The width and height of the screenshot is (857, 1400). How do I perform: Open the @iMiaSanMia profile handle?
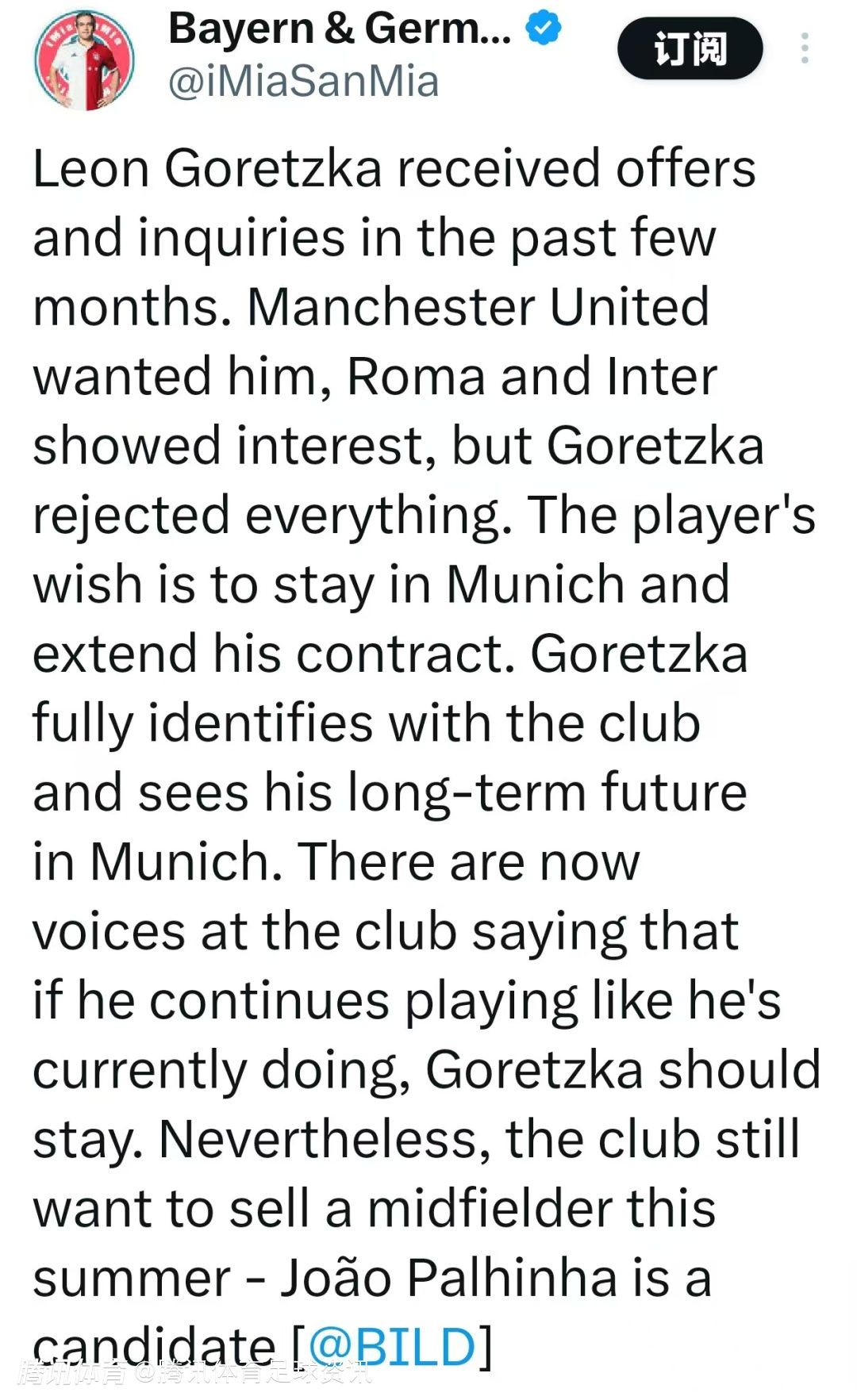tap(303, 82)
